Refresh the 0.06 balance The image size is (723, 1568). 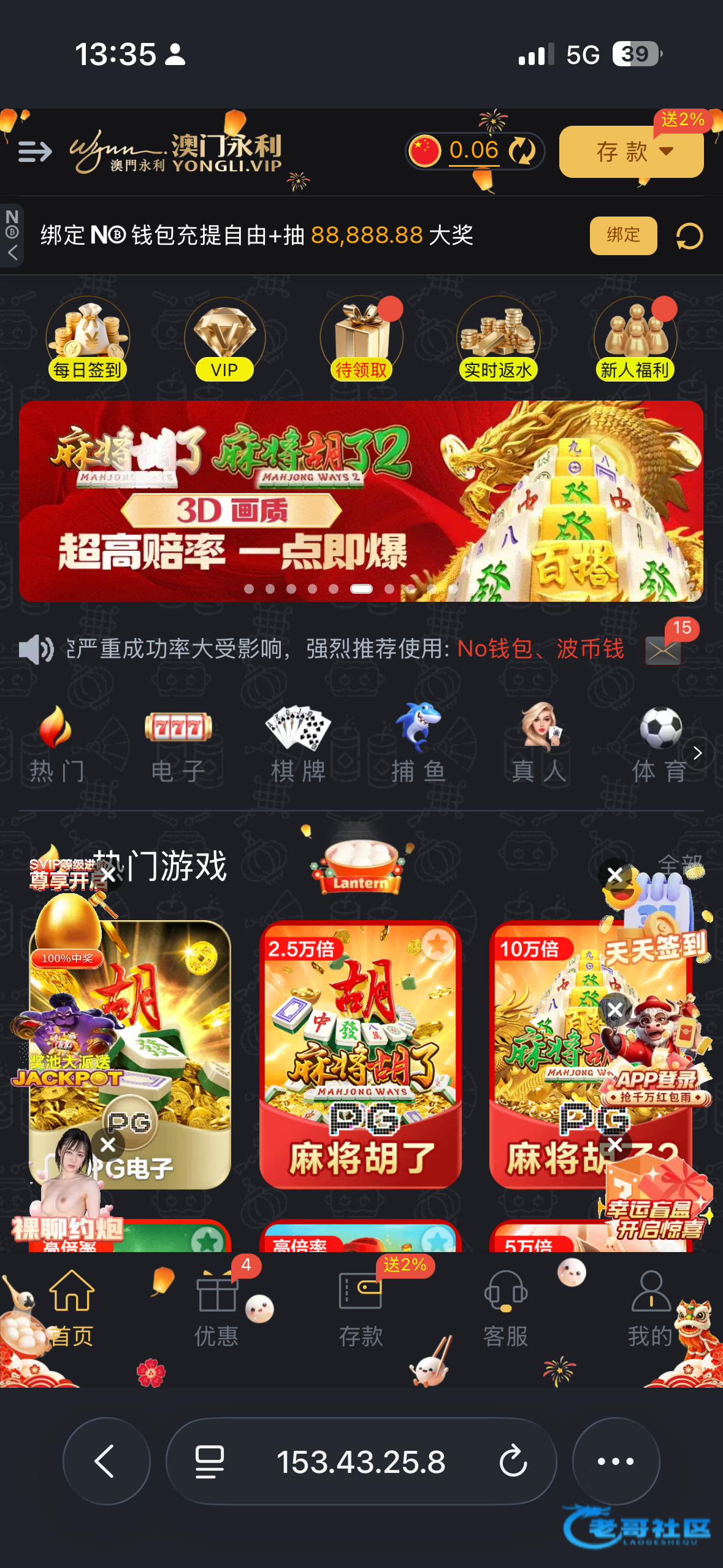click(x=522, y=151)
